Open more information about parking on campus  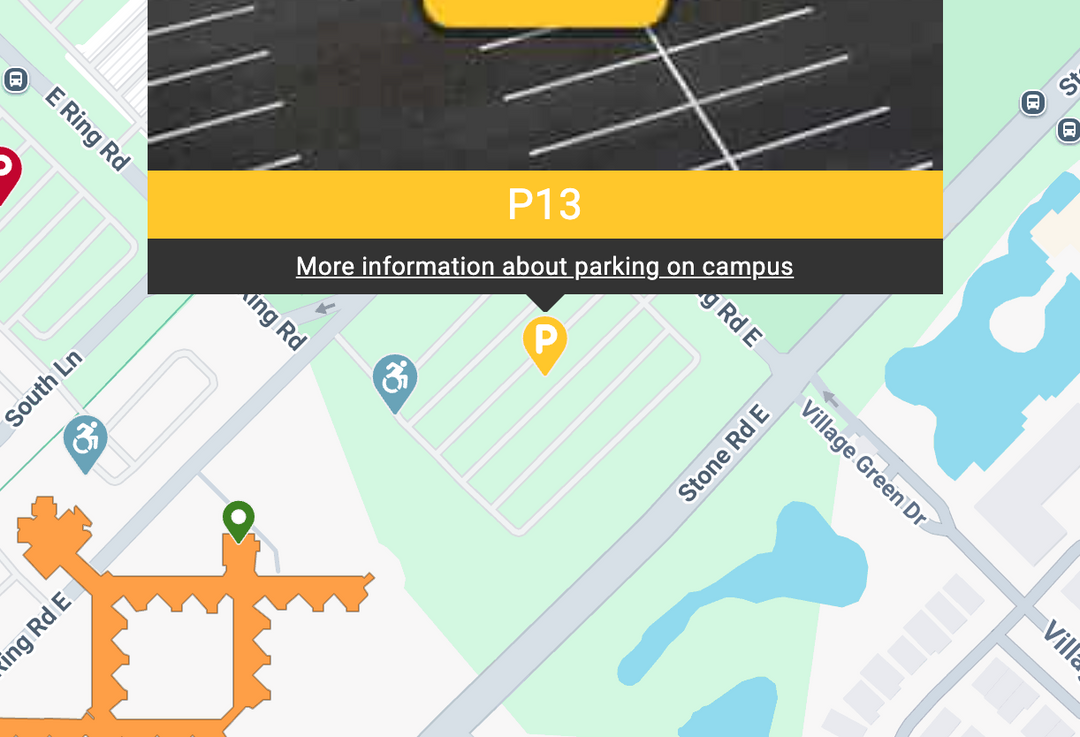[x=544, y=267]
